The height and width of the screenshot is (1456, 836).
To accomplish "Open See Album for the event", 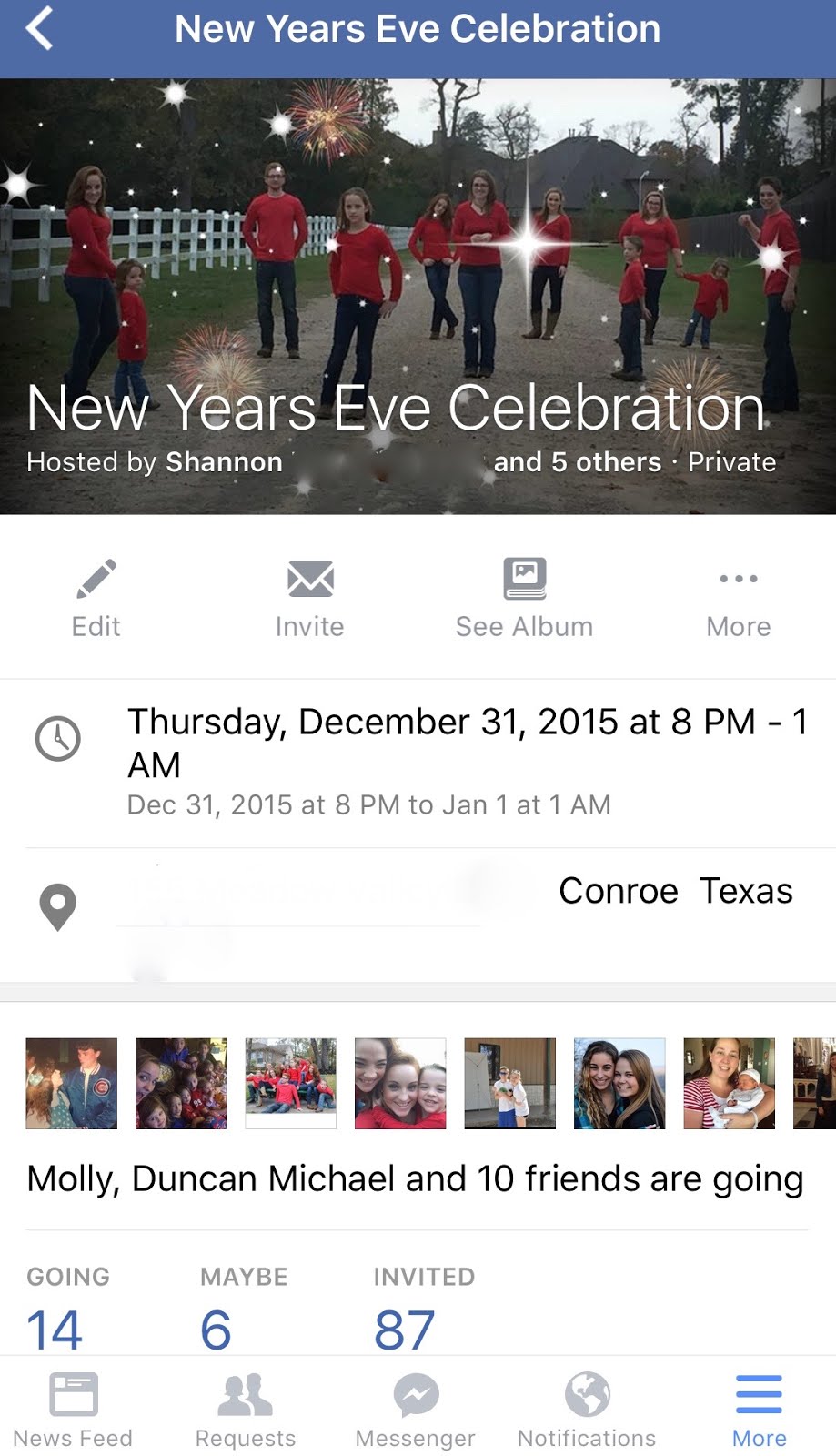I will coord(524,598).
